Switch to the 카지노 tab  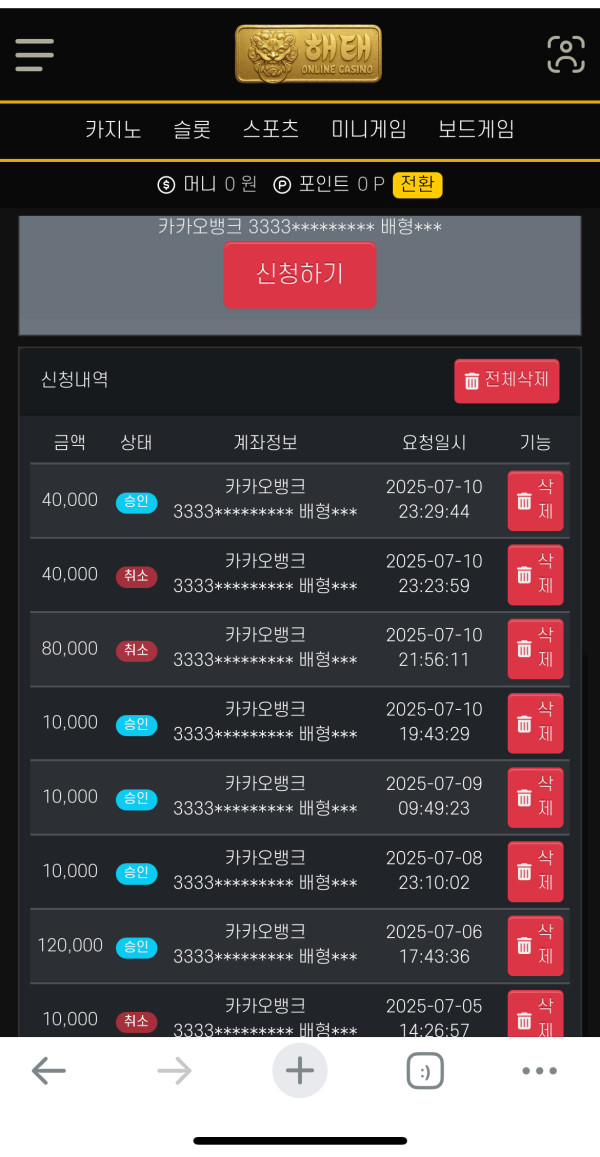(114, 130)
